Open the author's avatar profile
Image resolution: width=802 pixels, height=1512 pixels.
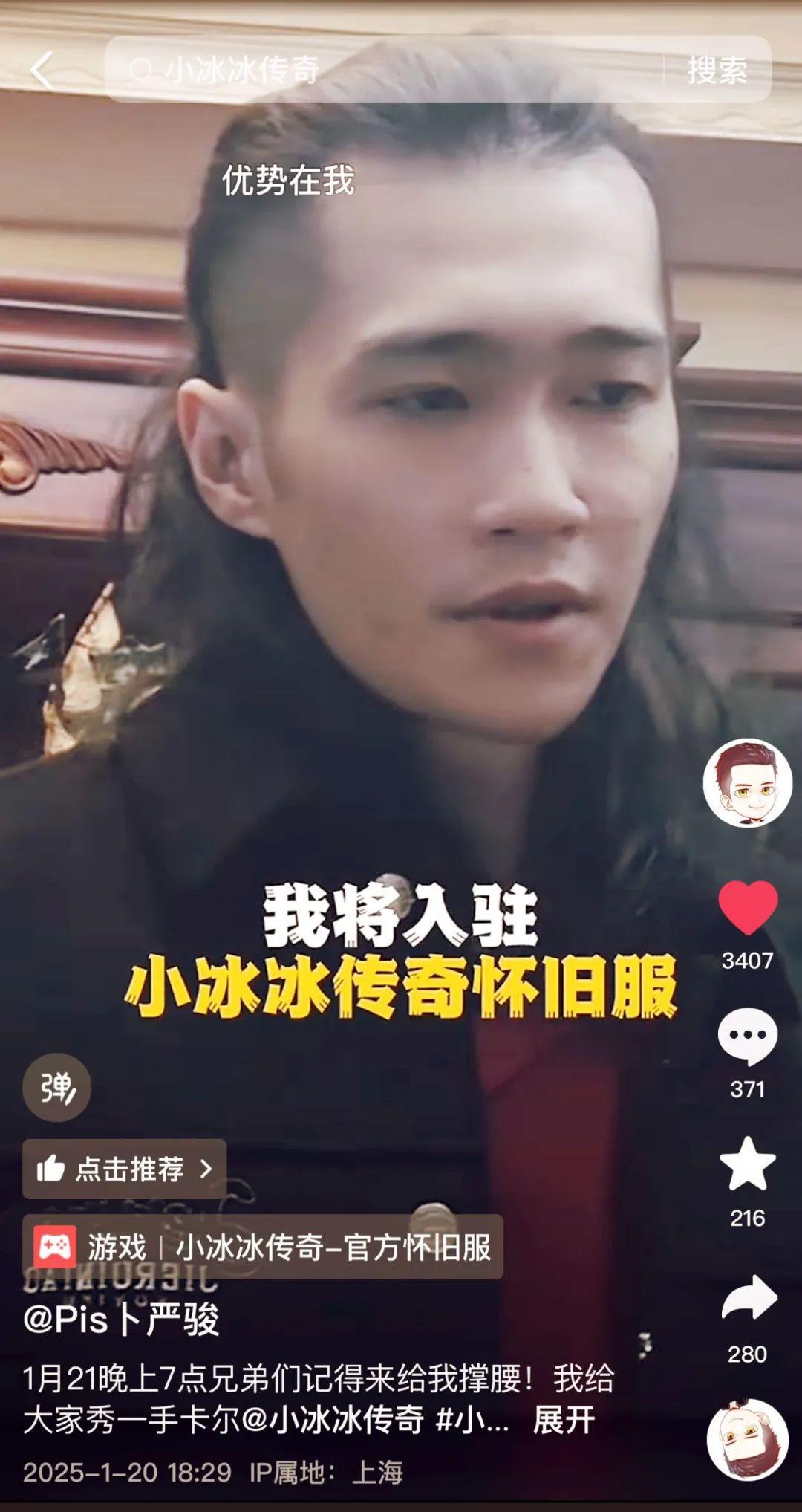click(x=747, y=782)
